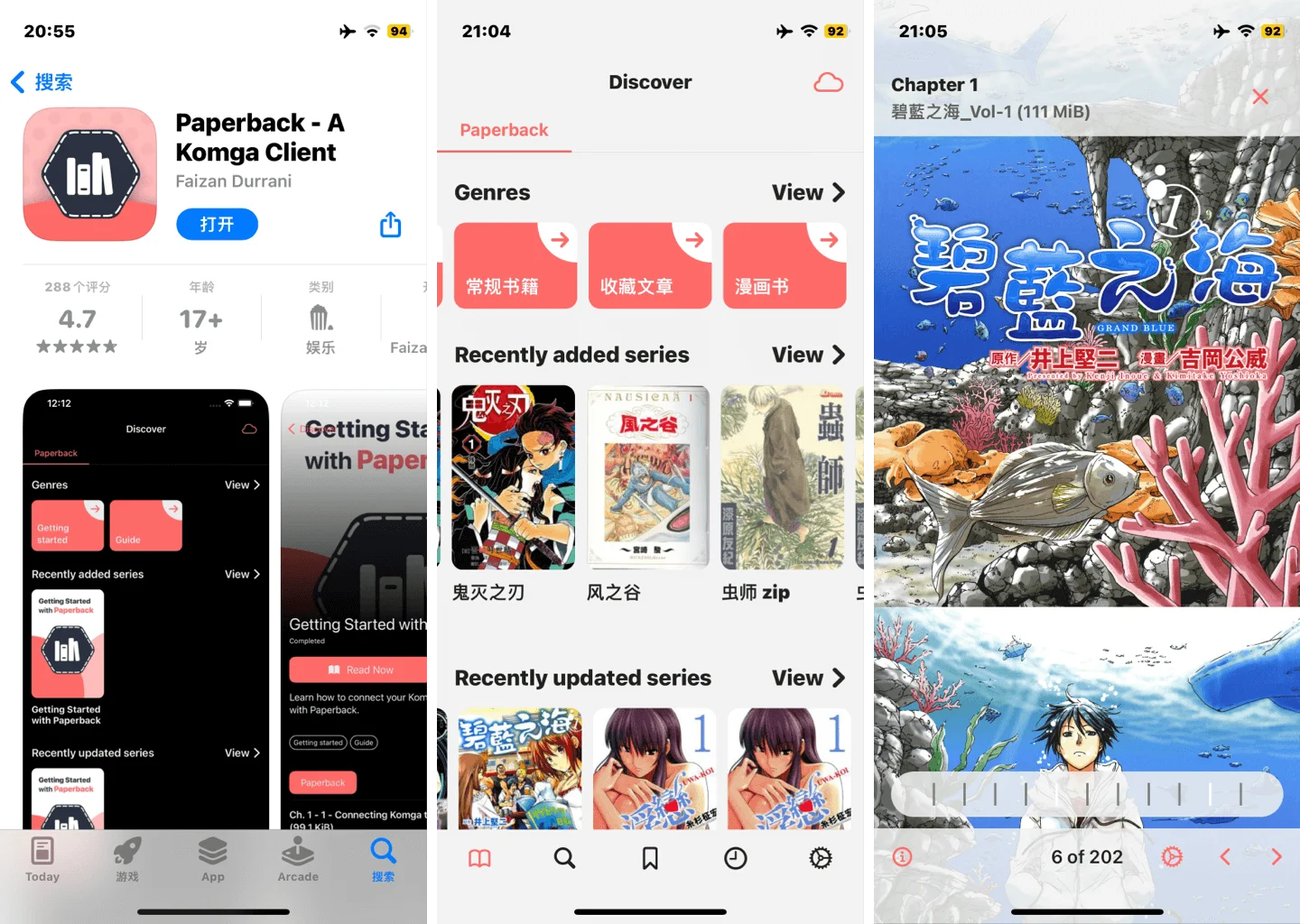The width and height of the screenshot is (1300, 924).
Task: Open the clock history tab
Action: point(735,858)
